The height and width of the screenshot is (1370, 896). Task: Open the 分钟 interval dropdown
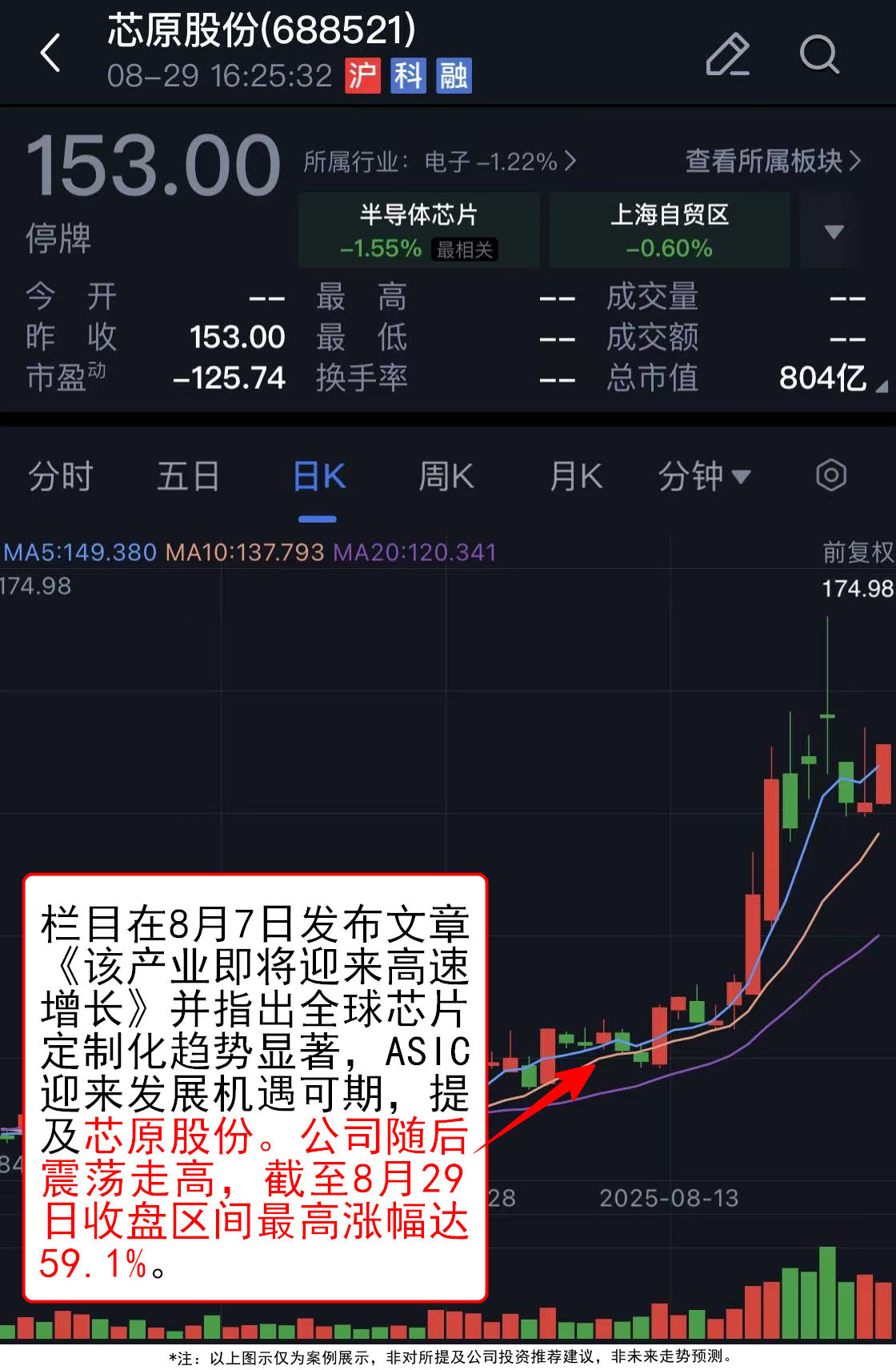click(x=704, y=477)
